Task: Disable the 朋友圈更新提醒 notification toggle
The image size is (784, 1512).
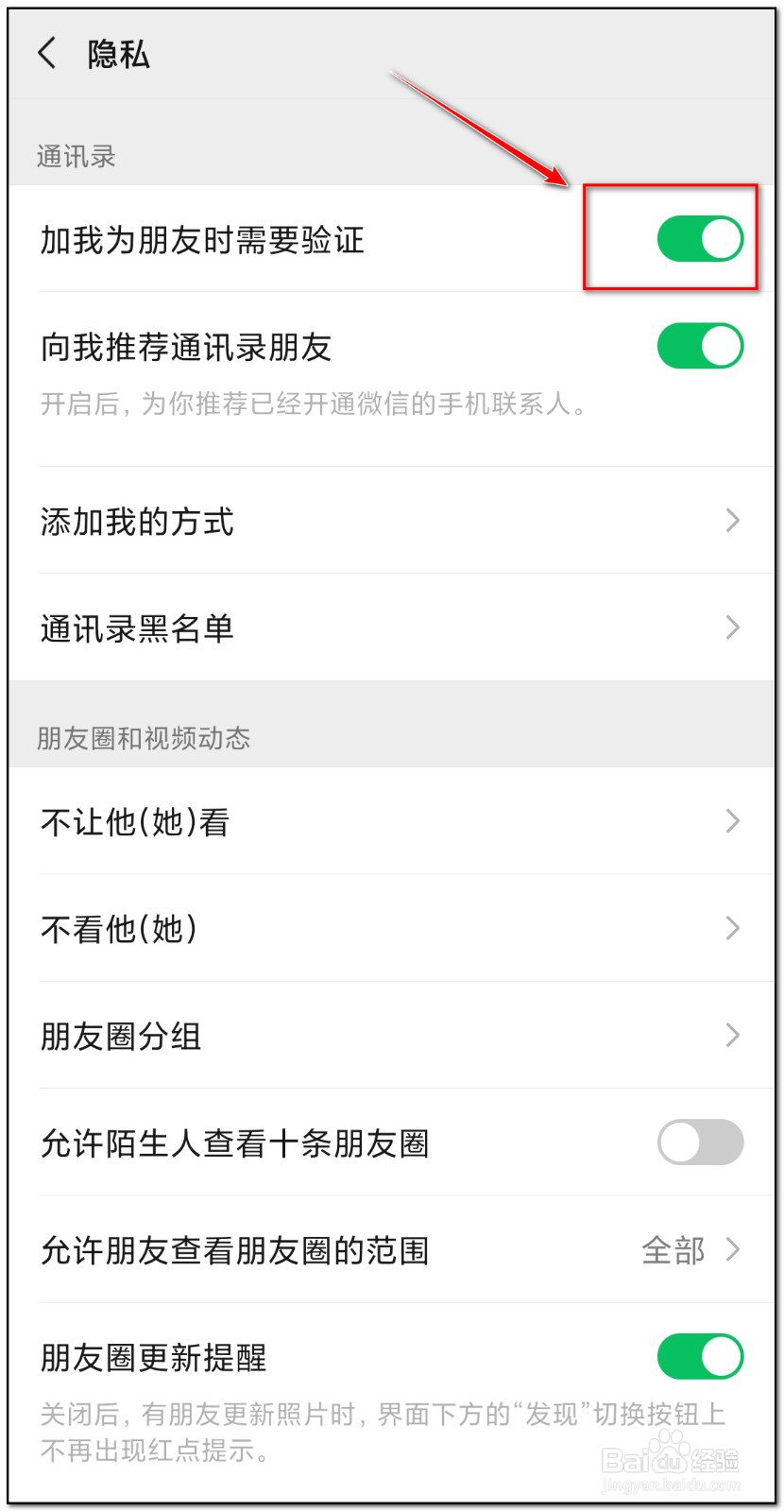Action: (699, 1355)
